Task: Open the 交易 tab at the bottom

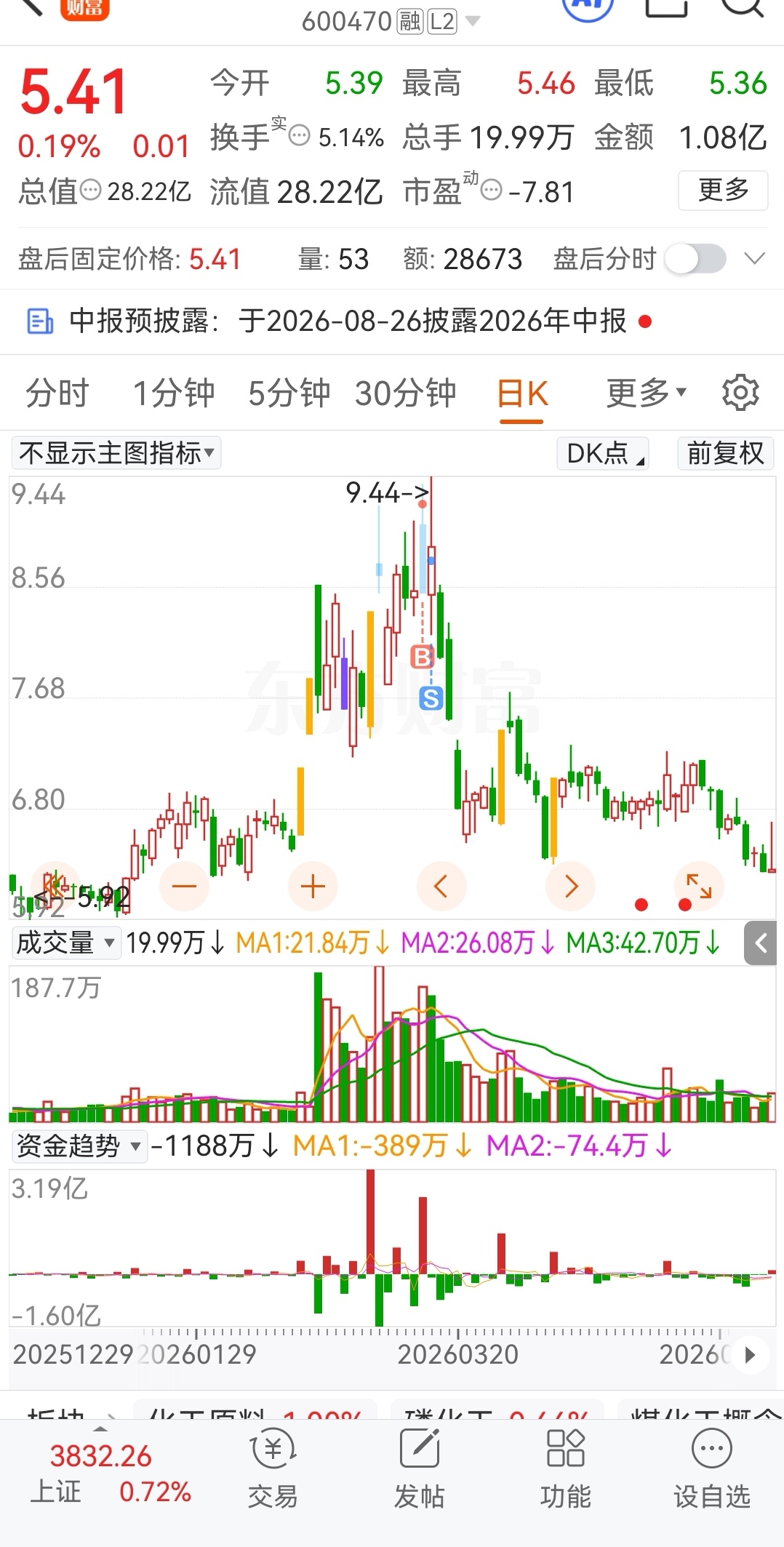Action: click(273, 1468)
